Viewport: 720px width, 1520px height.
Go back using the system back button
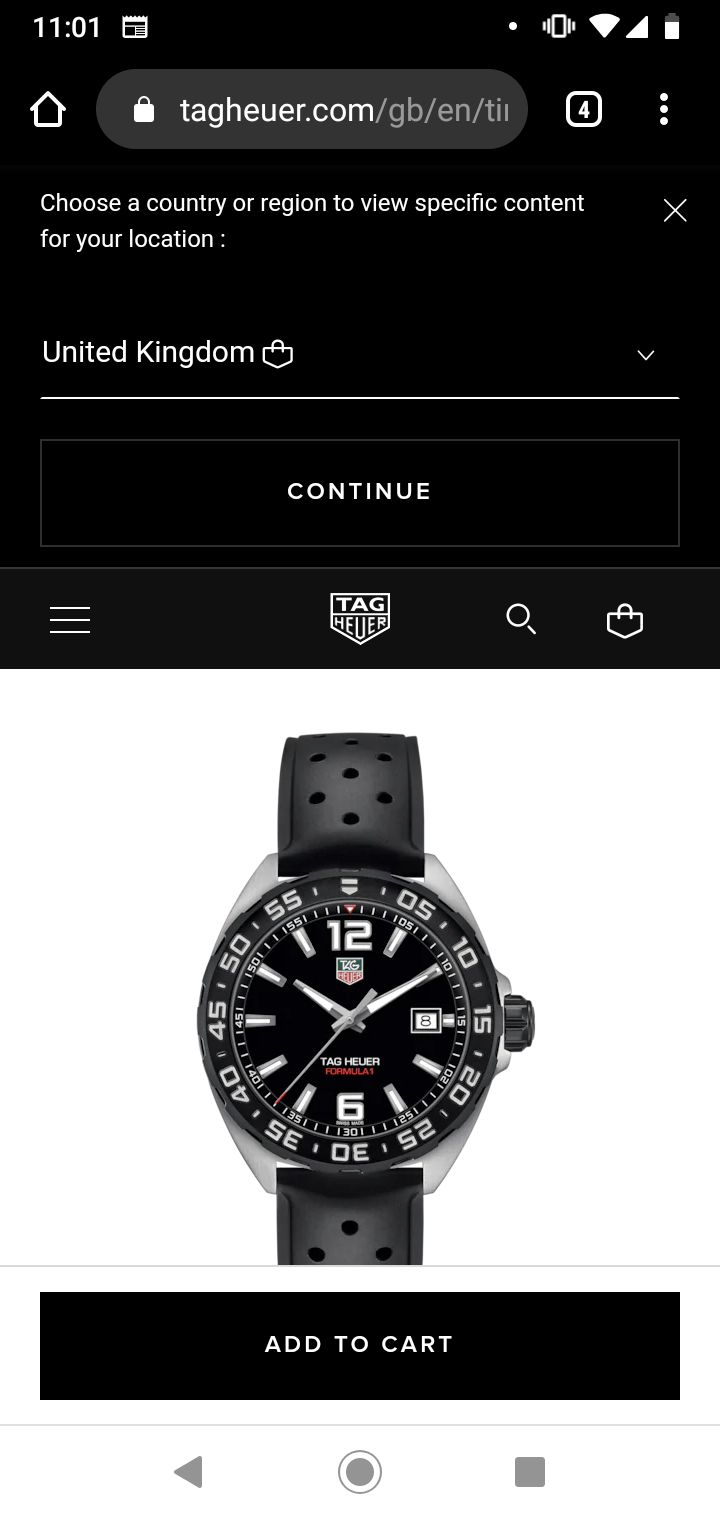tap(188, 1472)
